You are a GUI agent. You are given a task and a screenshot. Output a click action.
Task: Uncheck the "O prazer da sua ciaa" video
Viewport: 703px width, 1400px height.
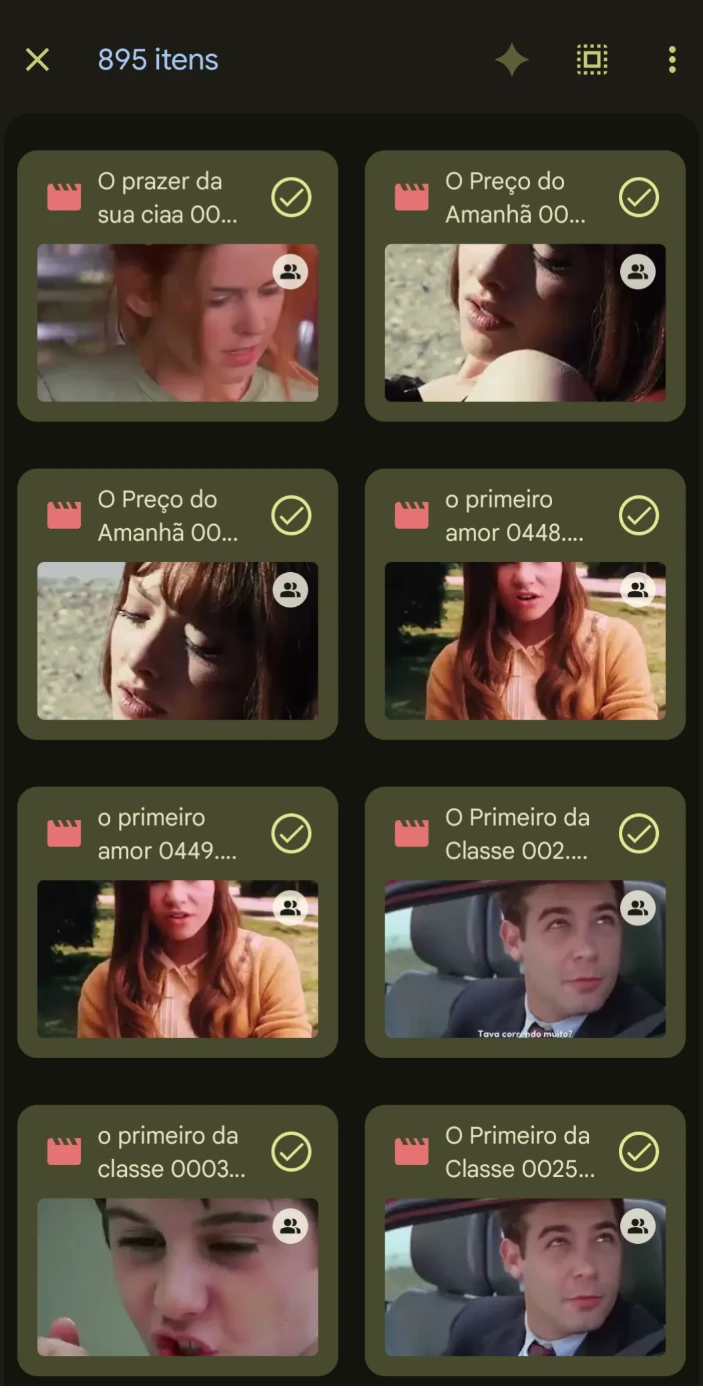pyautogui.click(x=291, y=198)
